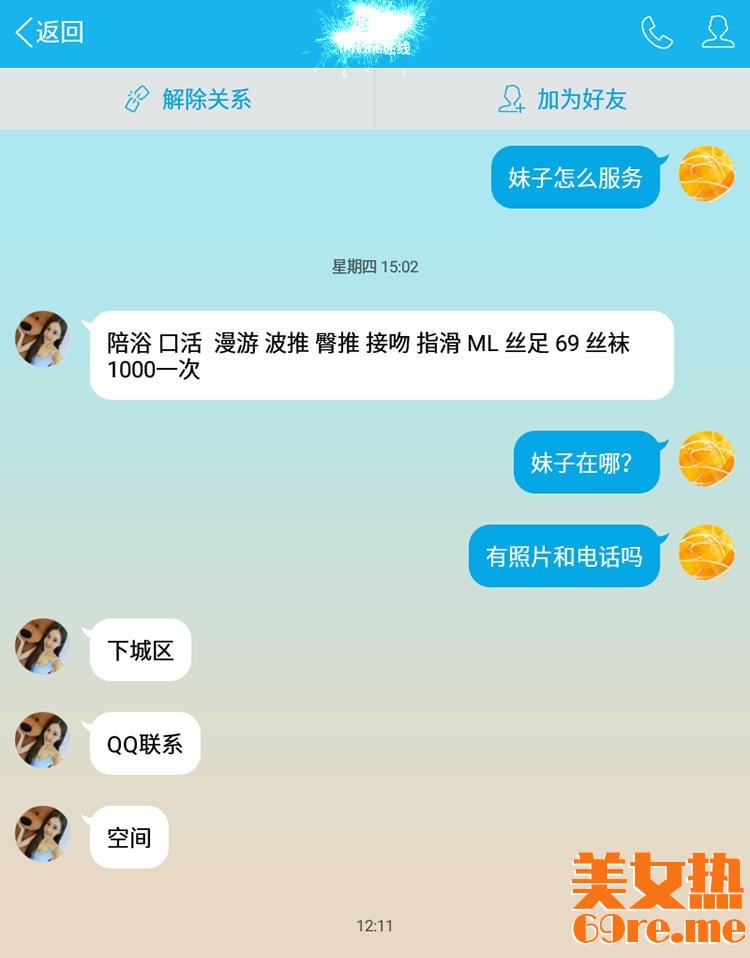This screenshot has height=958, width=750.
Task: Open own avatar beside 妹子在哪?
Action: coord(706,459)
